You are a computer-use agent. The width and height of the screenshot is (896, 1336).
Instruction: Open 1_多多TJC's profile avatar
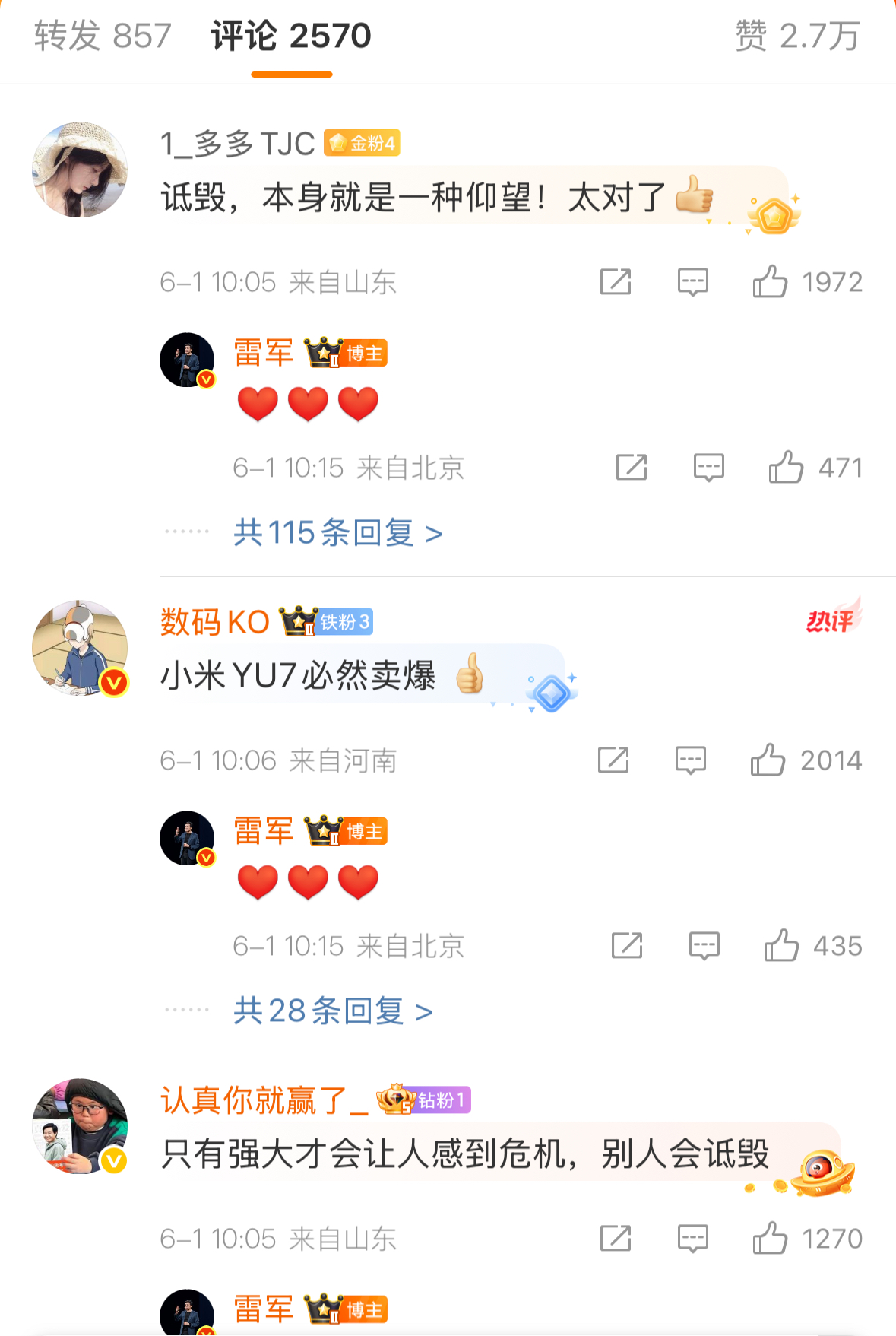click(x=80, y=170)
